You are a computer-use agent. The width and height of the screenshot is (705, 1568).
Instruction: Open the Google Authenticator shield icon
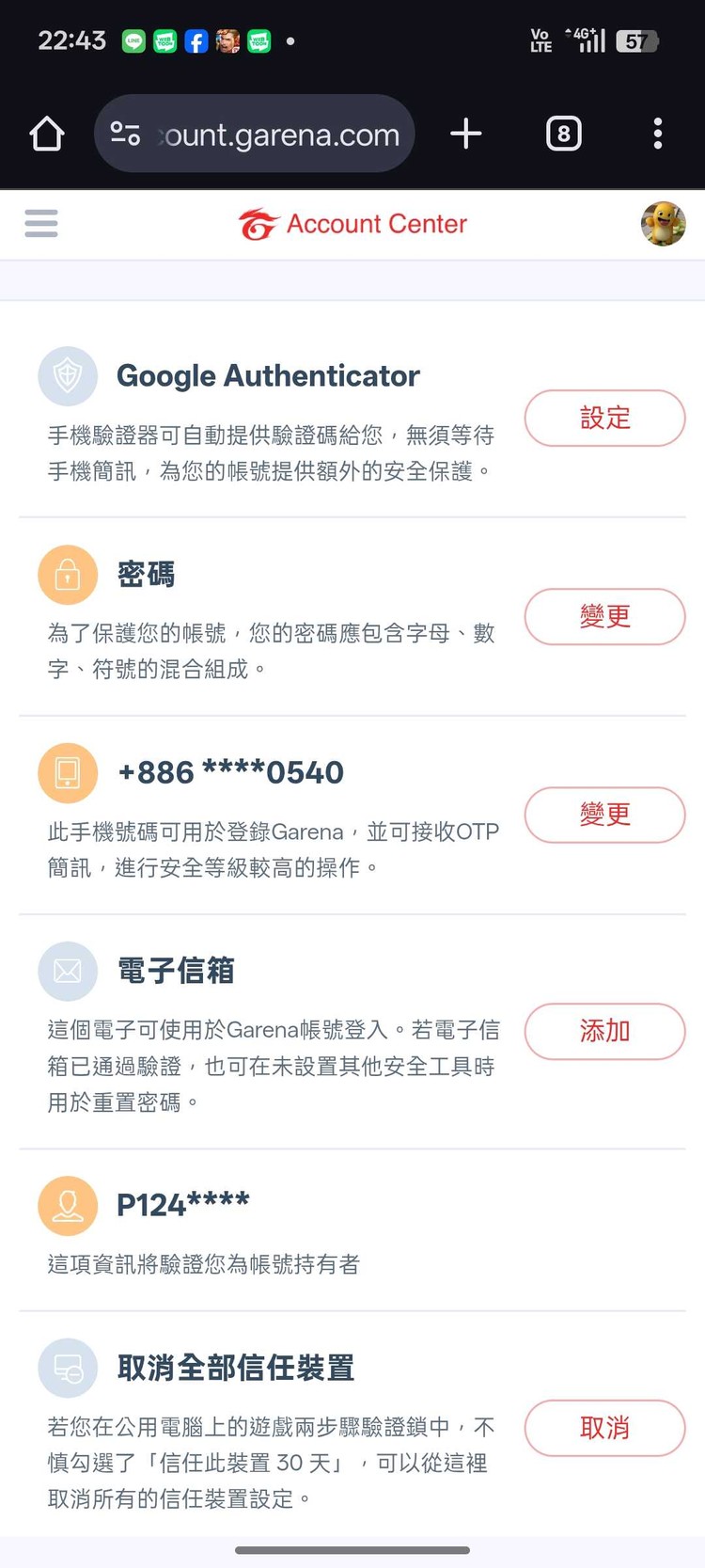(x=67, y=375)
